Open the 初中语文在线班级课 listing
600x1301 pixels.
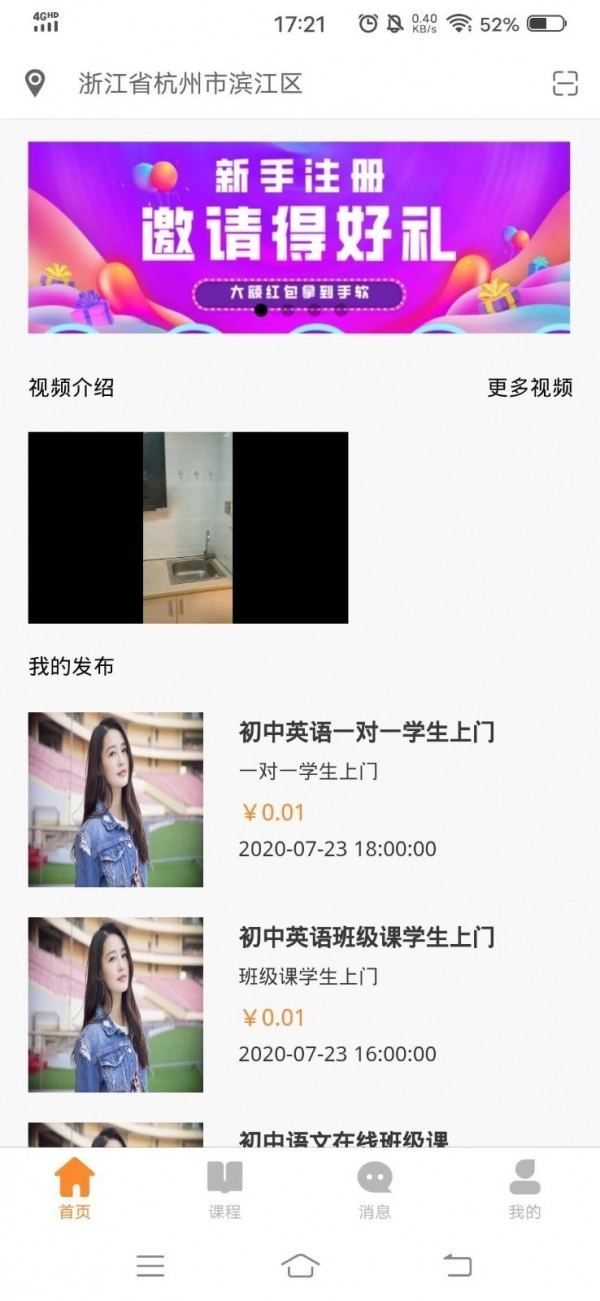[343, 1137]
